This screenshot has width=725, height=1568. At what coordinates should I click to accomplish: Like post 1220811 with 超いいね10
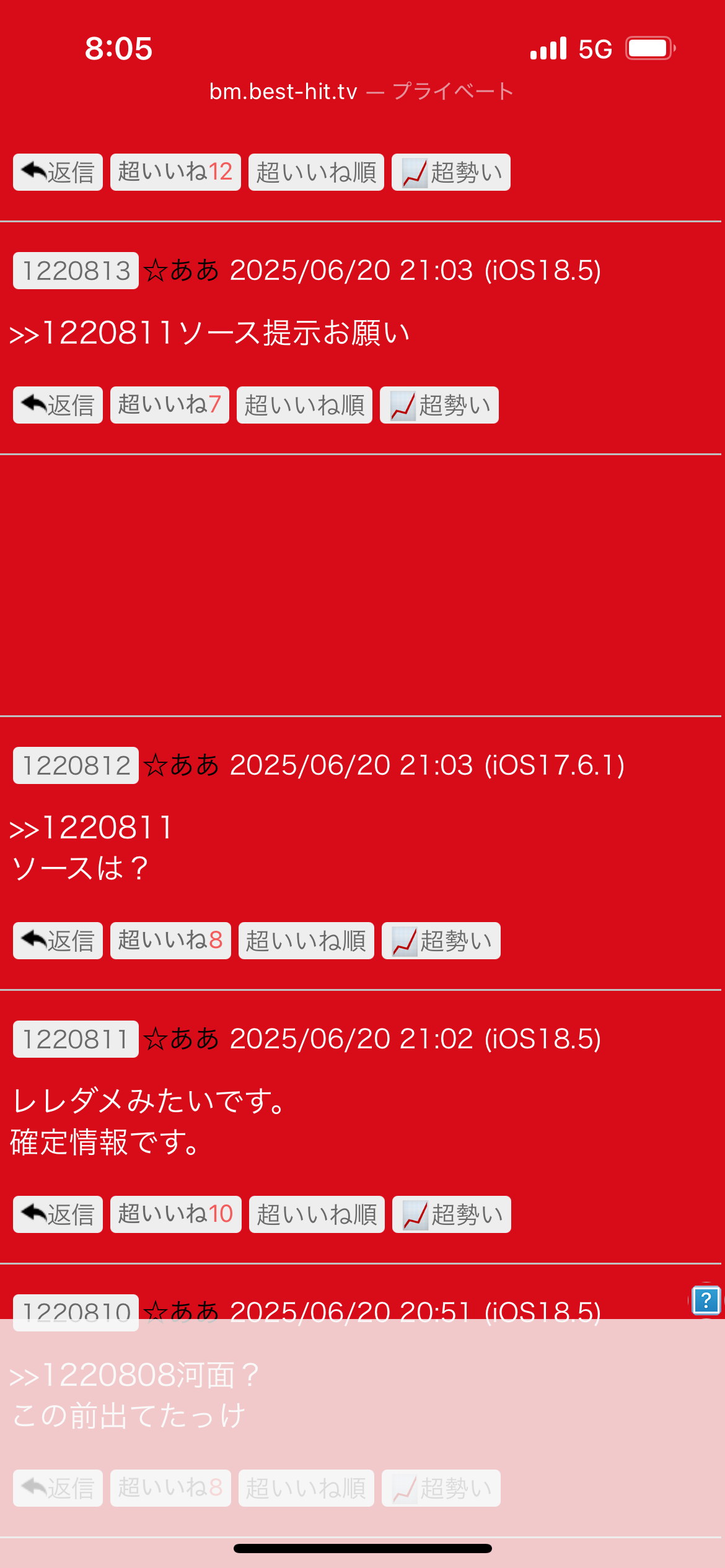(176, 1214)
